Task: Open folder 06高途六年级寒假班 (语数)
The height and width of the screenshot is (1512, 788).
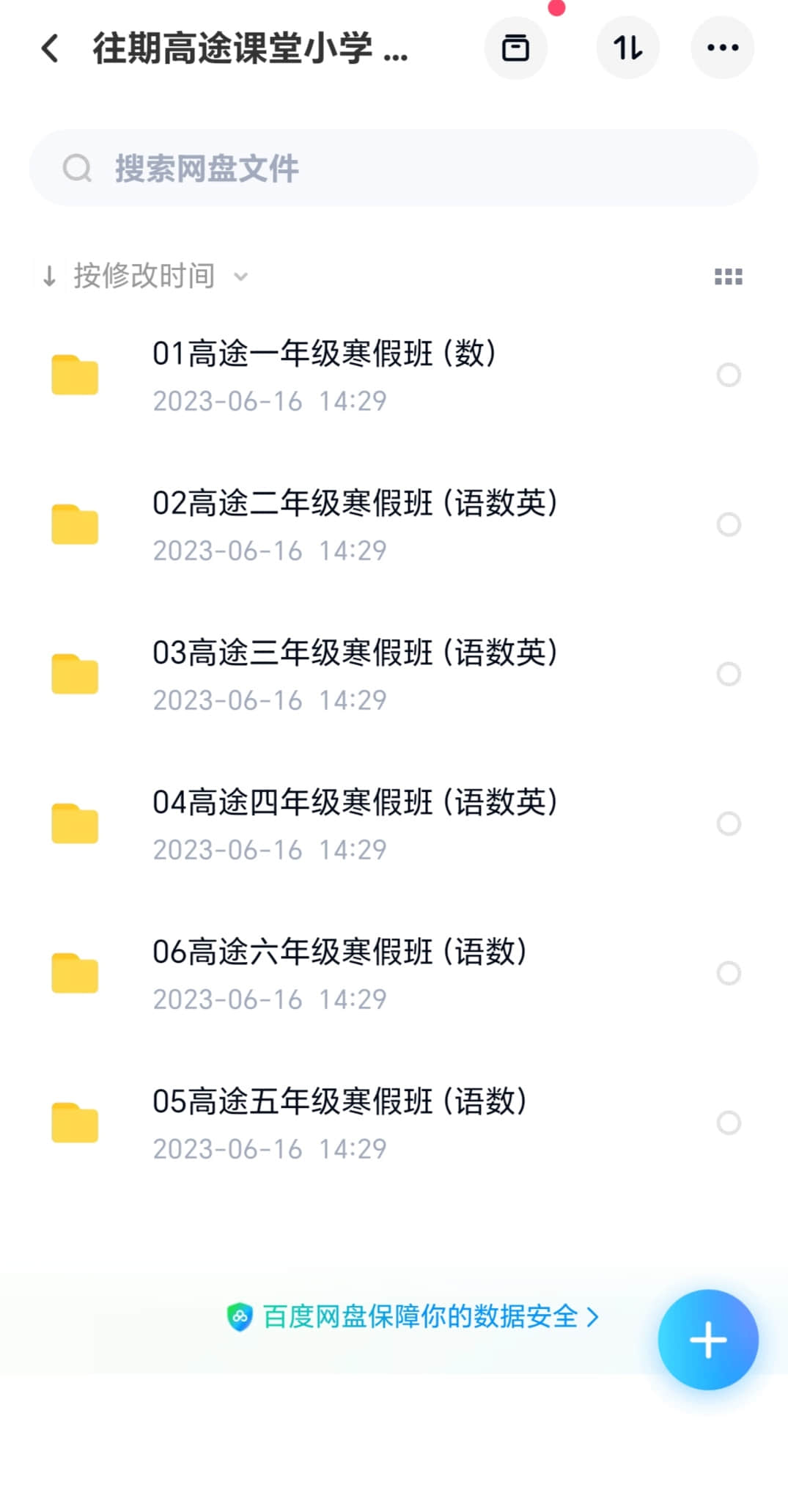Action: (x=394, y=974)
